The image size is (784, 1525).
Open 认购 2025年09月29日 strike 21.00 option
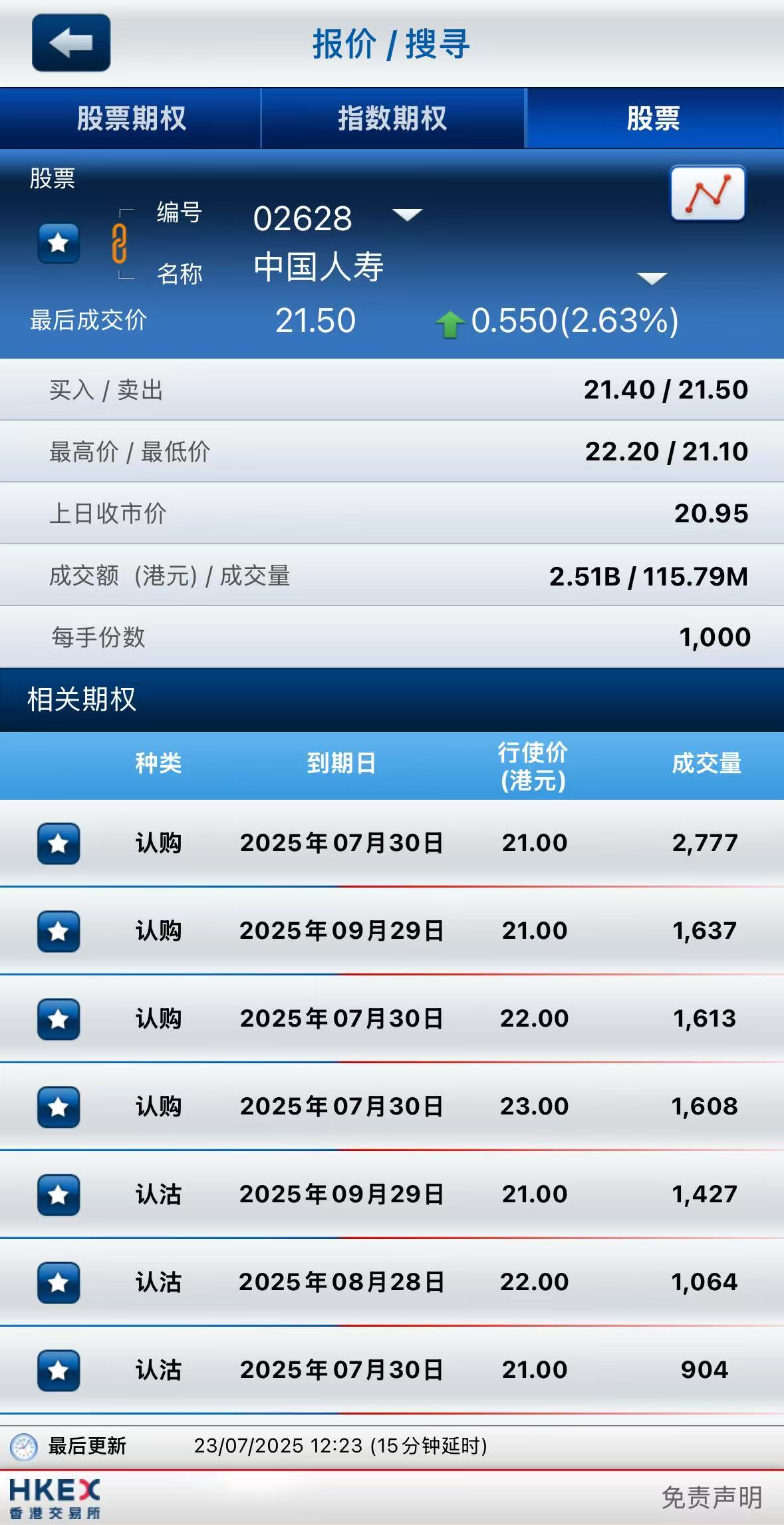click(392, 931)
